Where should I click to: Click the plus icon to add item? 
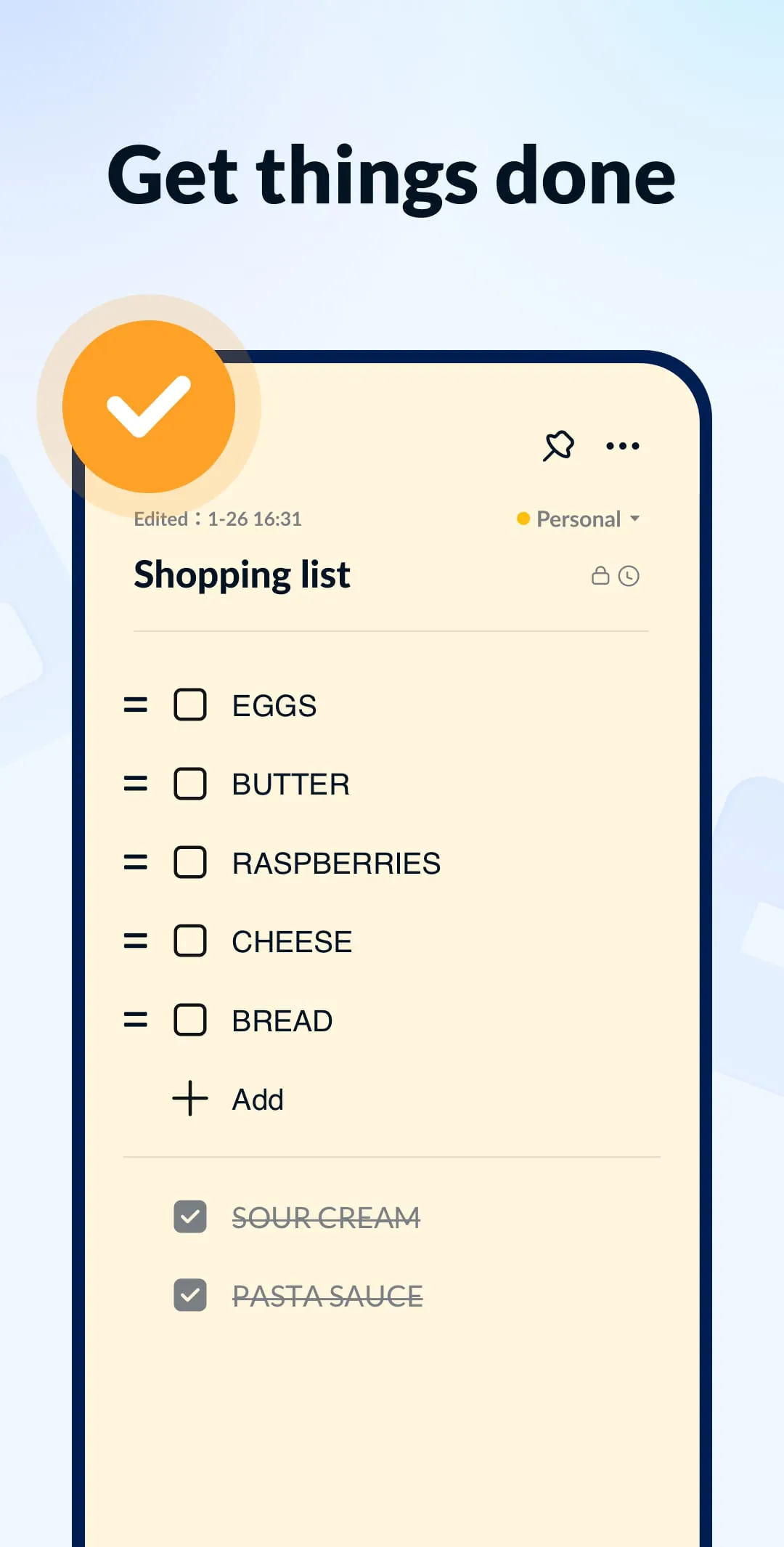[x=189, y=1099]
